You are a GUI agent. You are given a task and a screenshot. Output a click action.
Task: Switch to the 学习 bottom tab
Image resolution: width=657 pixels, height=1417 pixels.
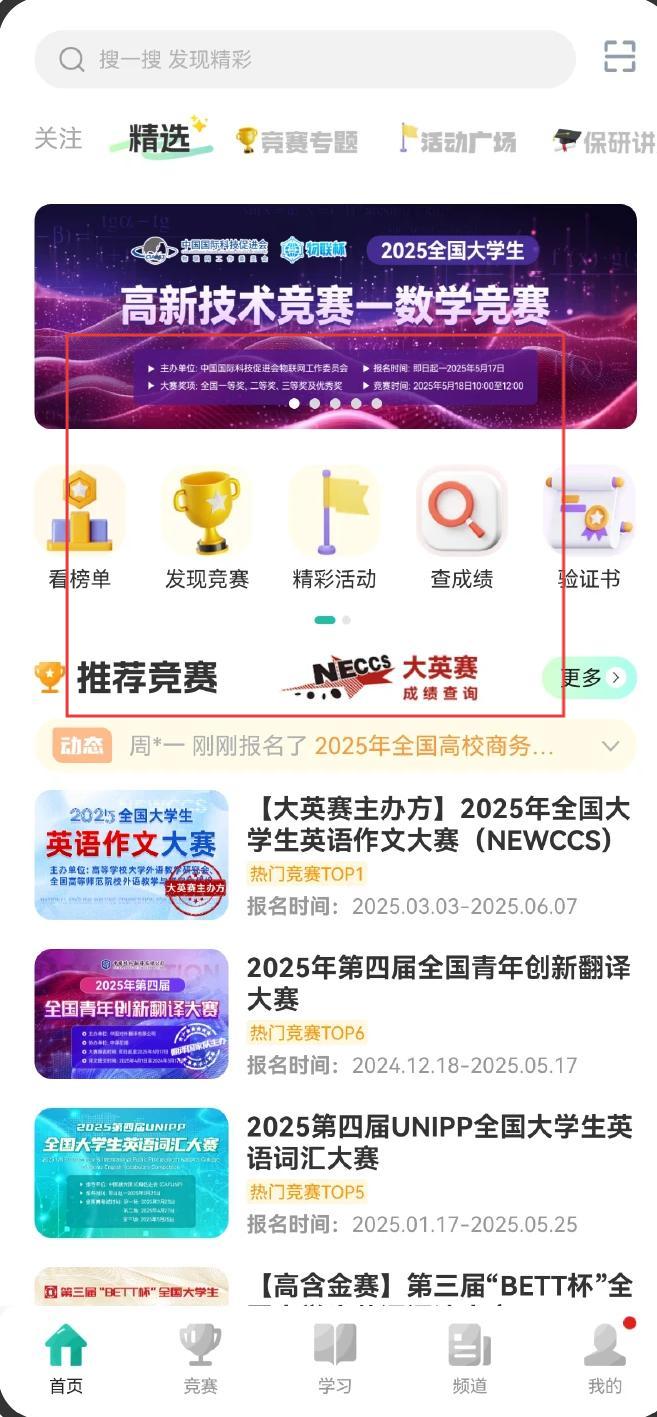[334, 1358]
